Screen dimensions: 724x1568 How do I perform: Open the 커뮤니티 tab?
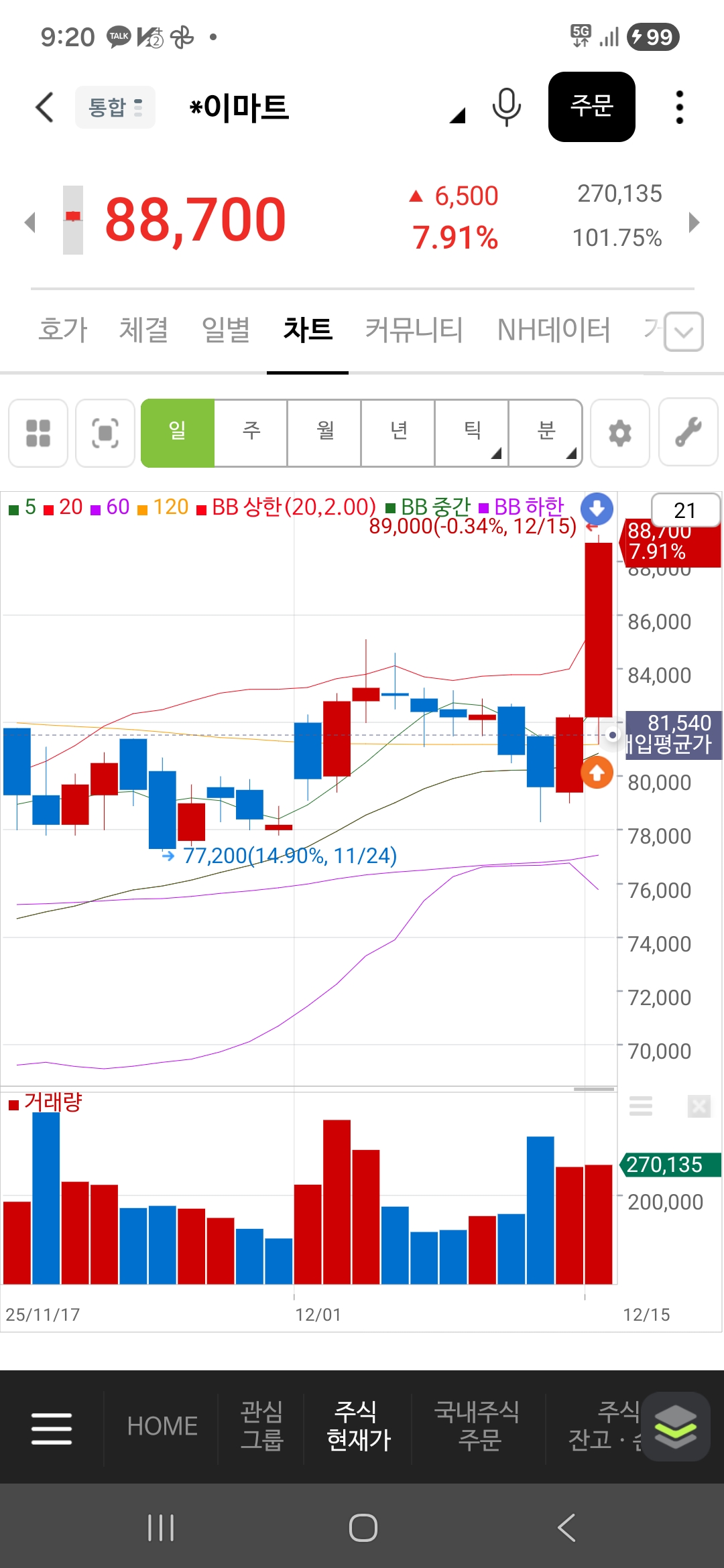[x=414, y=330]
